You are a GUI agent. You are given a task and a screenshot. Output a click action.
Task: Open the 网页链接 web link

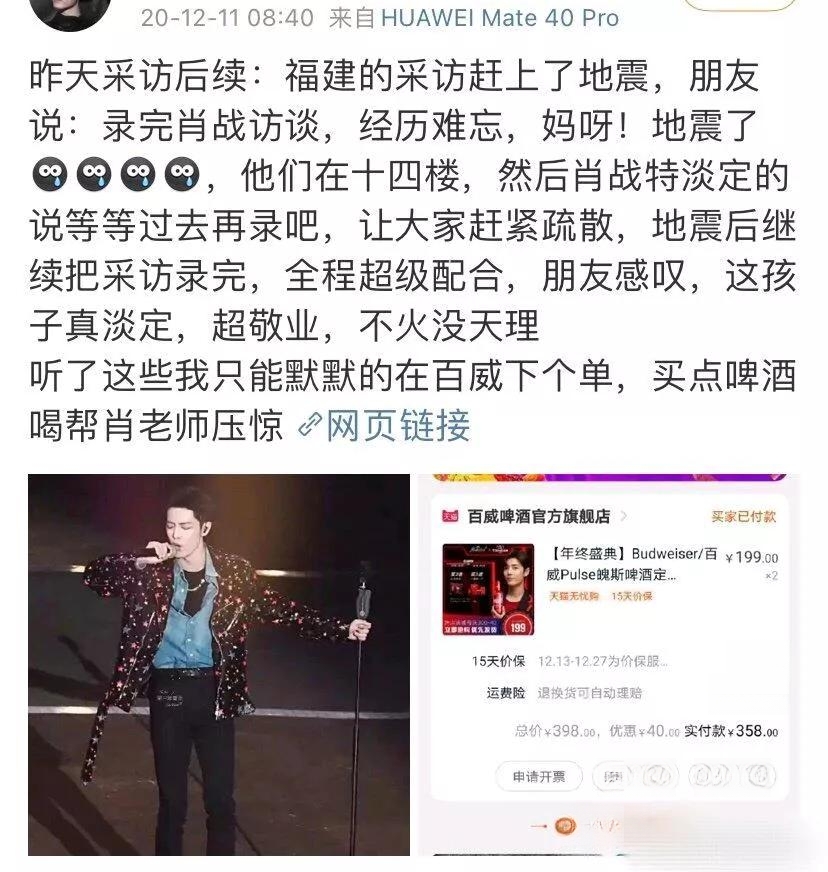coord(385,427)
